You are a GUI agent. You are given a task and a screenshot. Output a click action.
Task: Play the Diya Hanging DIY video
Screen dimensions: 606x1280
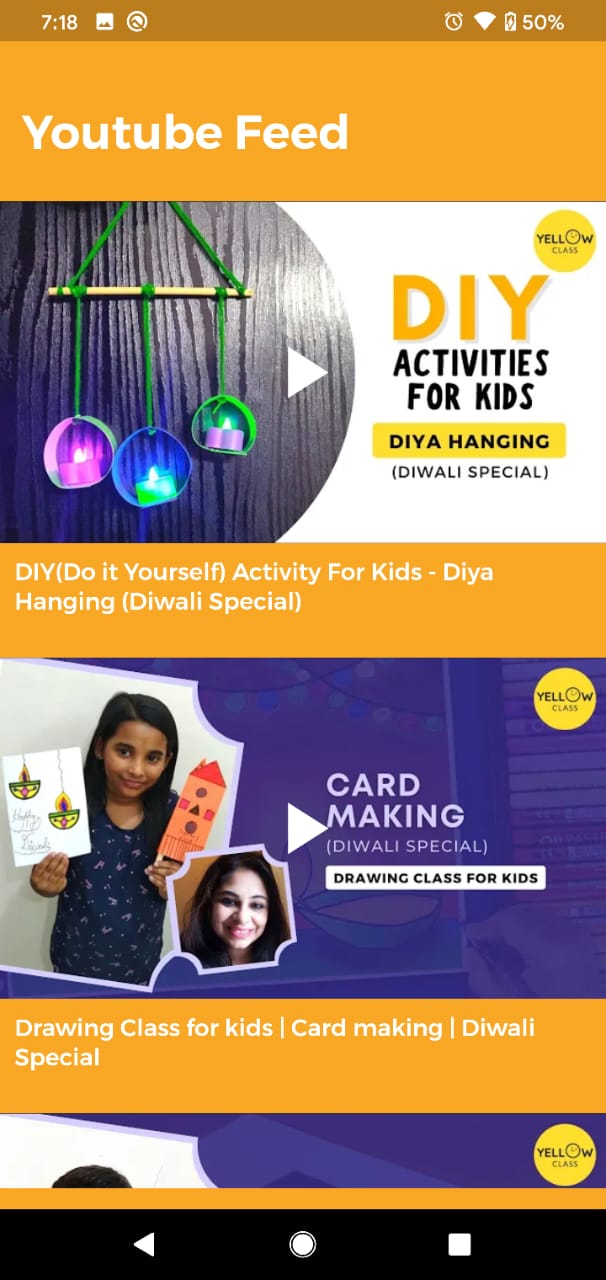click(x=307, y=373)
